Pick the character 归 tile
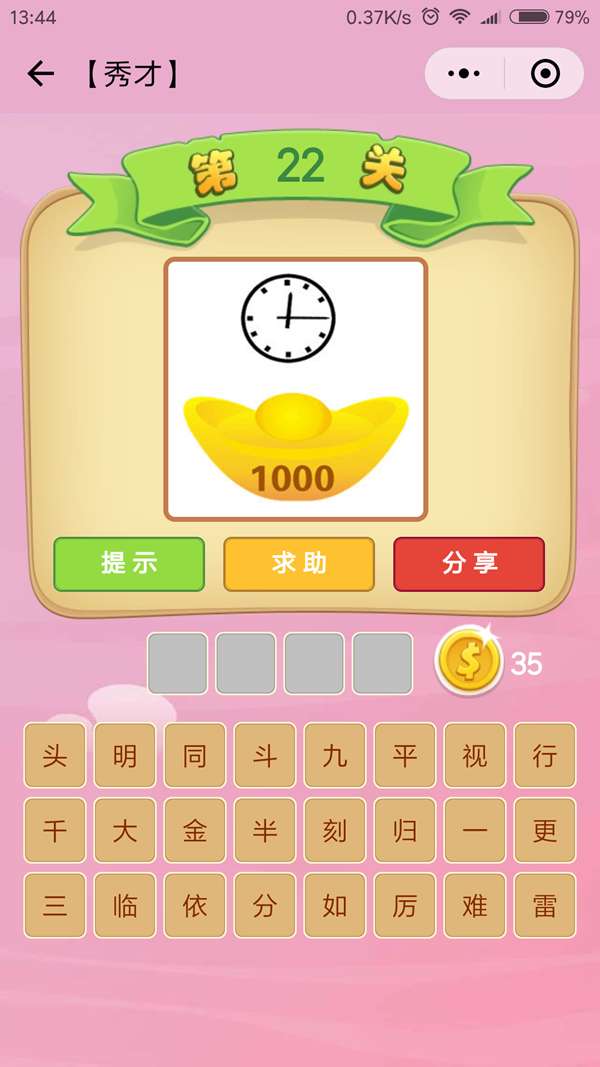The width and height of the screenshot is (600, 1067). point(405,831)
